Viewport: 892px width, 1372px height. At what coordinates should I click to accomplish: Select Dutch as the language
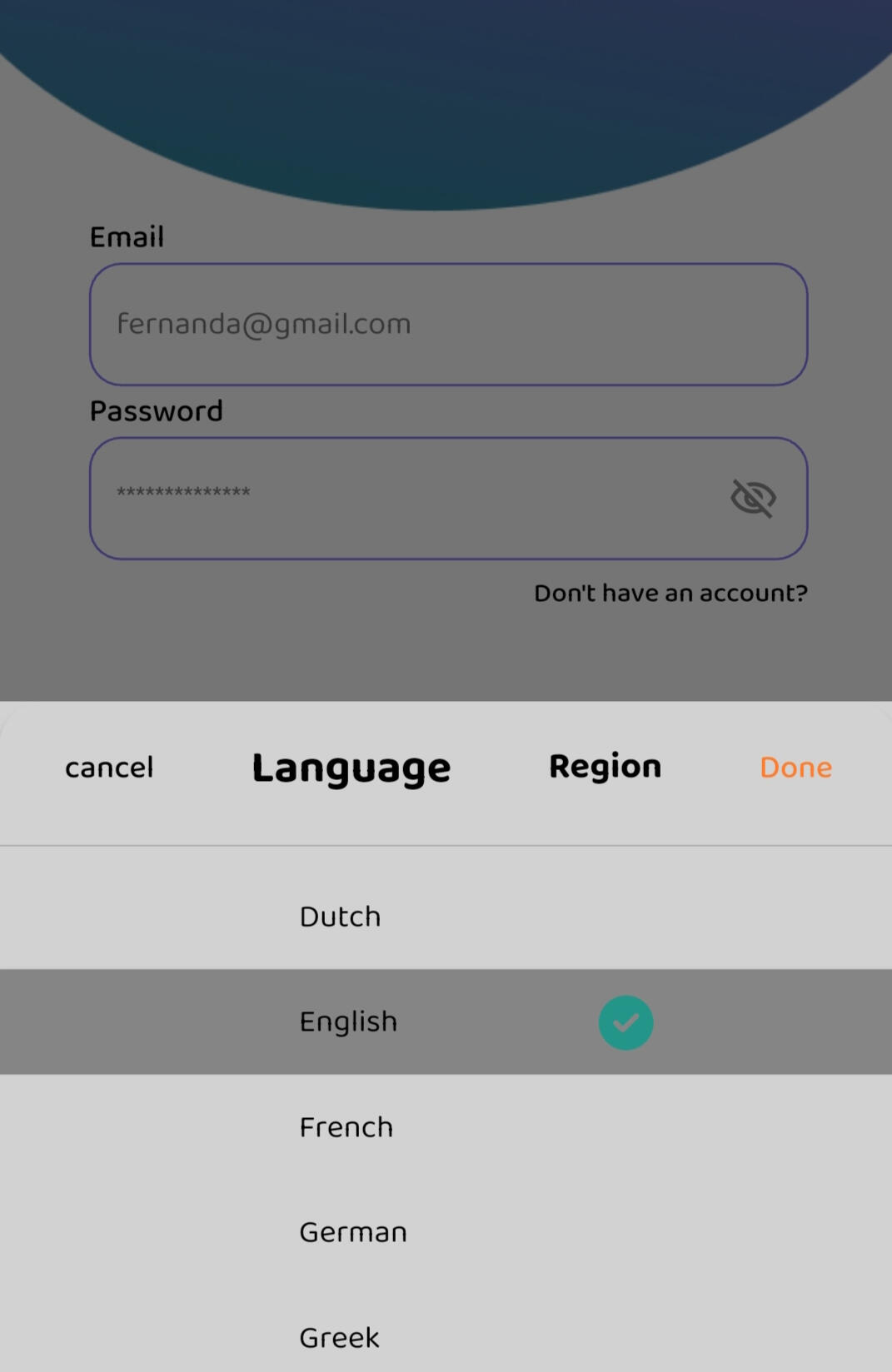(340, 917)
